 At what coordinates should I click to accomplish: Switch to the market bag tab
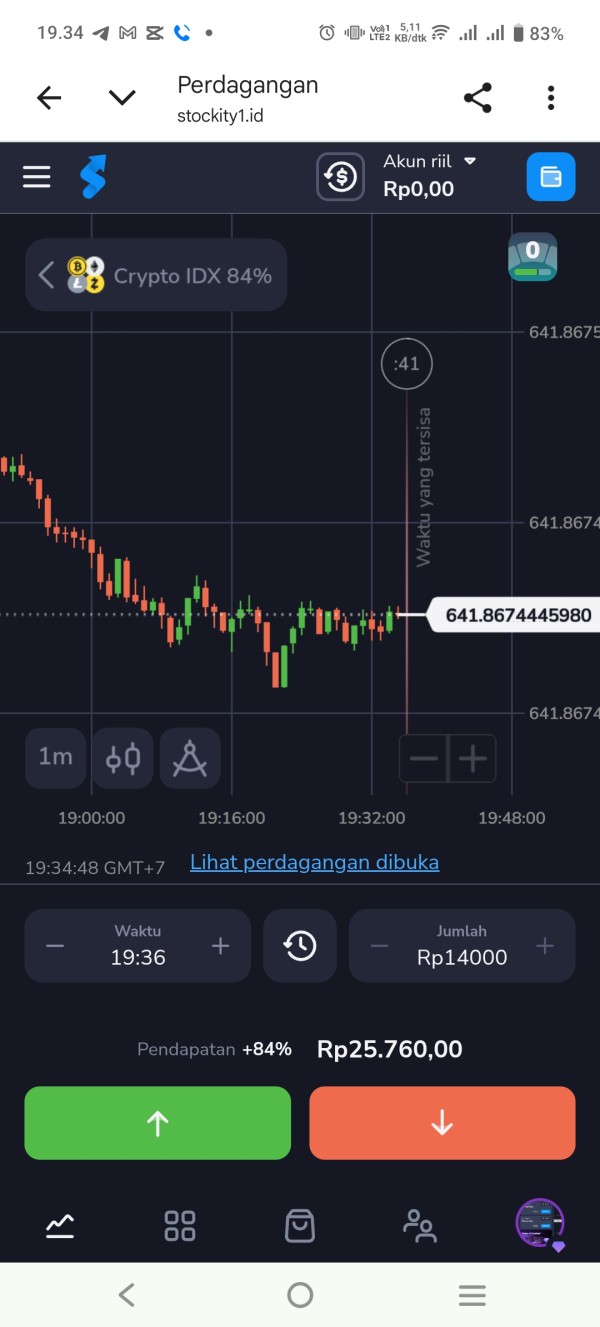click(300, 1225)
